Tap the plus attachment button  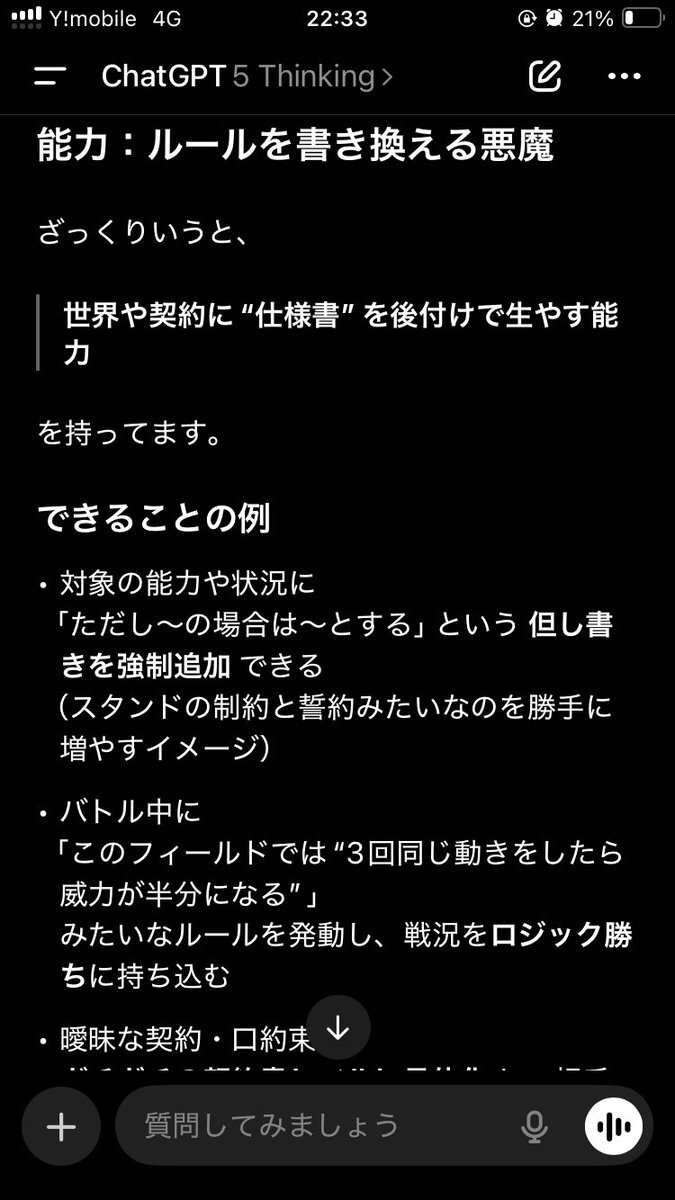click(61, 1126)
